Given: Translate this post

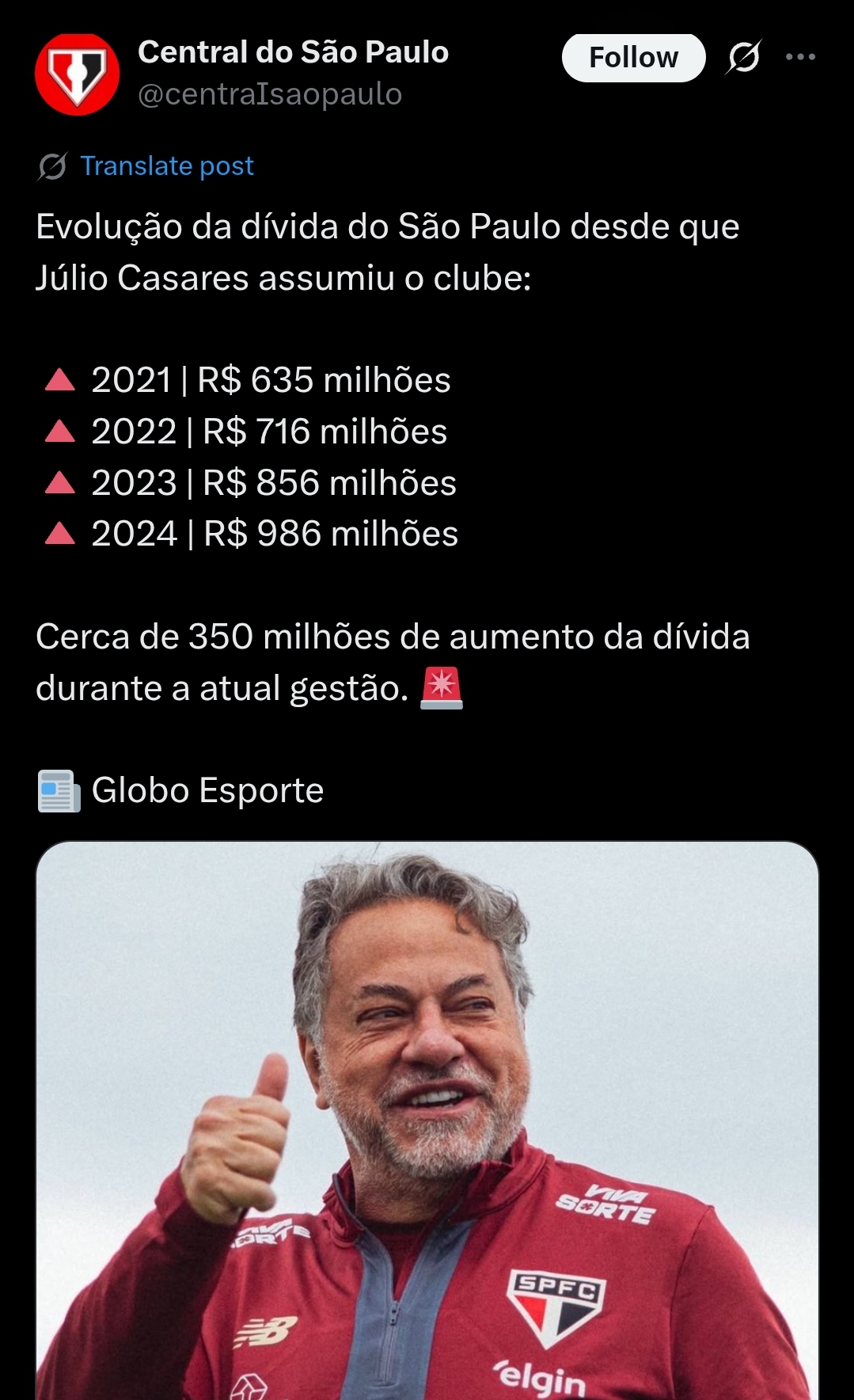Looking at the screenshot, I should click(166, 166).
